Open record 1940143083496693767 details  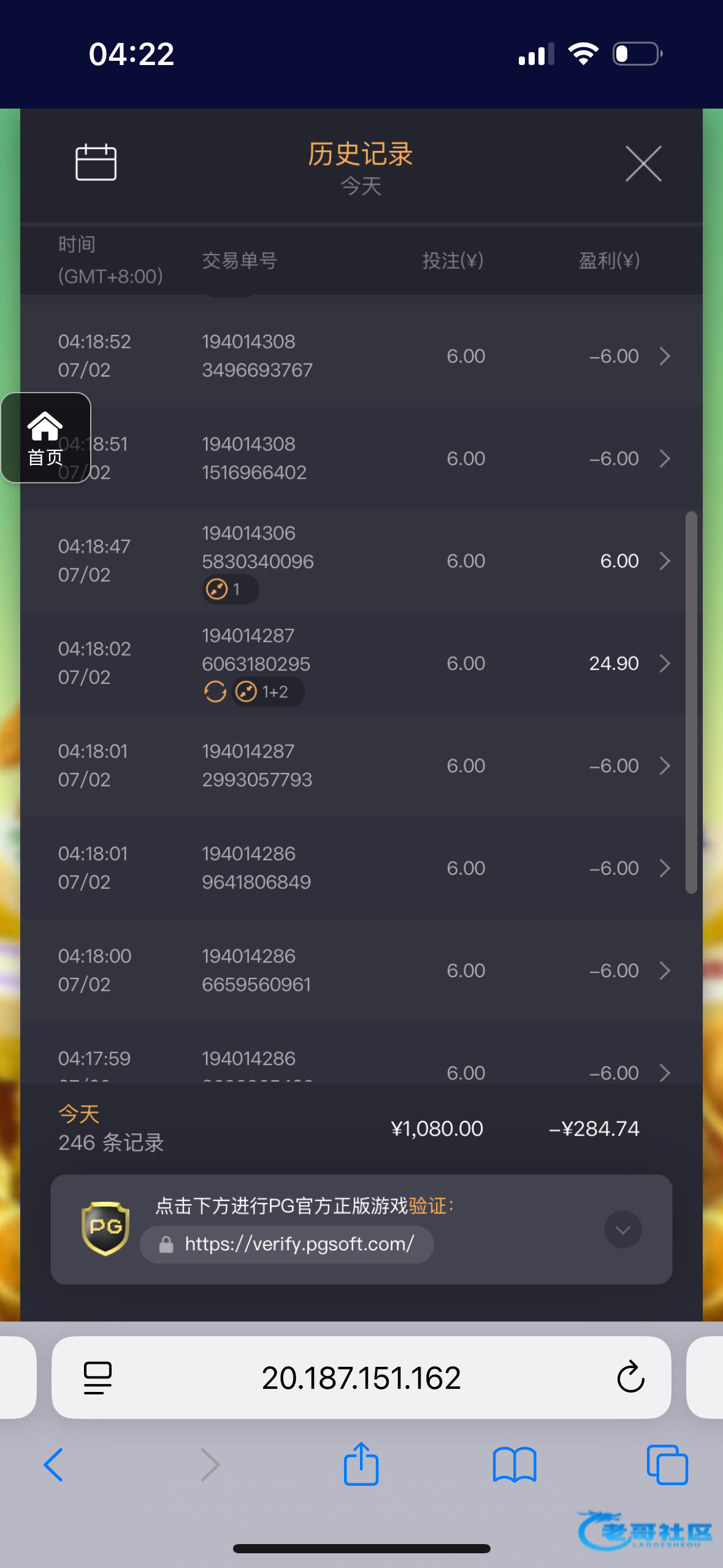[x=361, y=356]
